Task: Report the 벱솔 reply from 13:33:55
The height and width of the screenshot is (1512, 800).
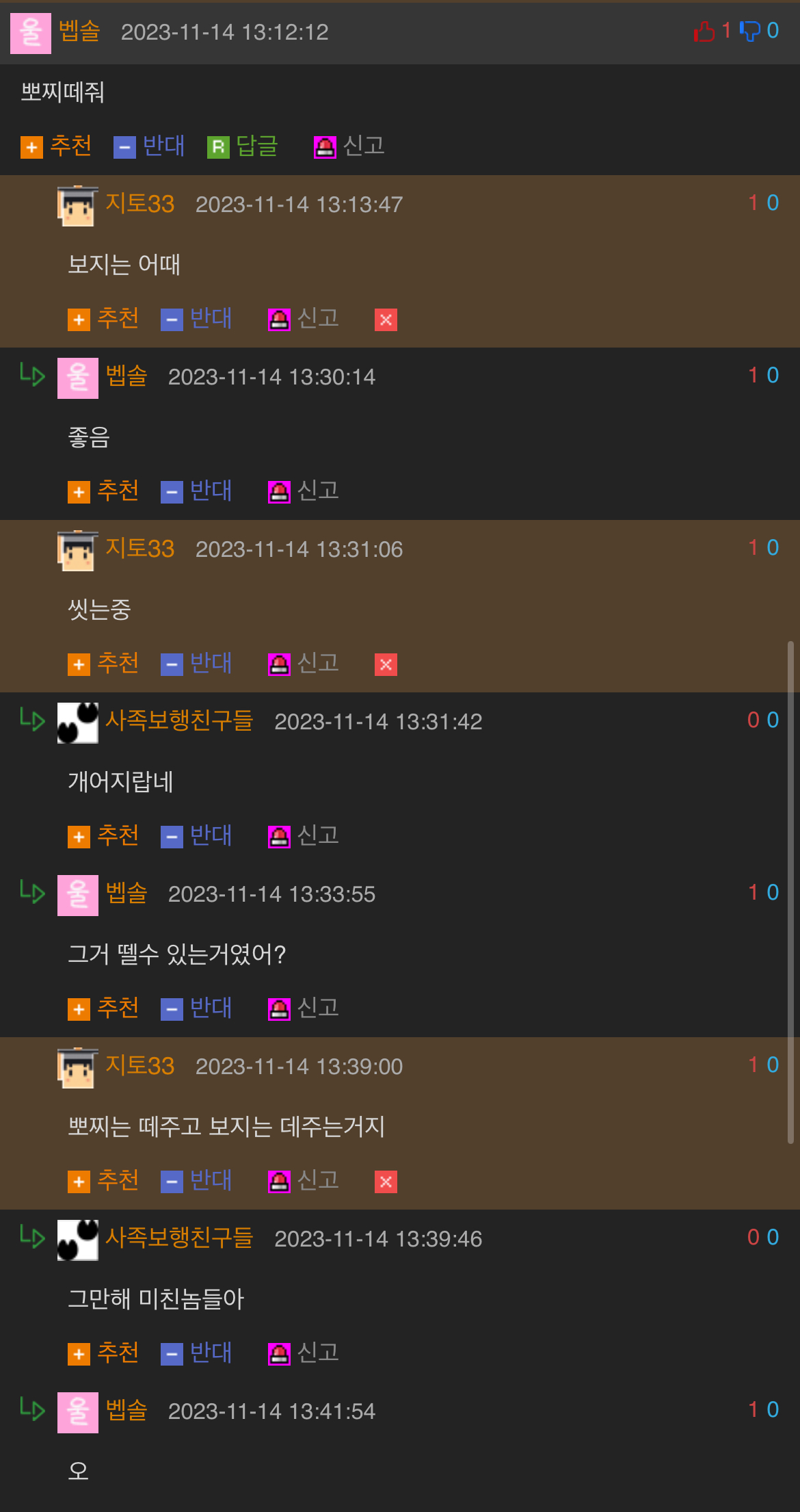Action: tap(304, 1008)
